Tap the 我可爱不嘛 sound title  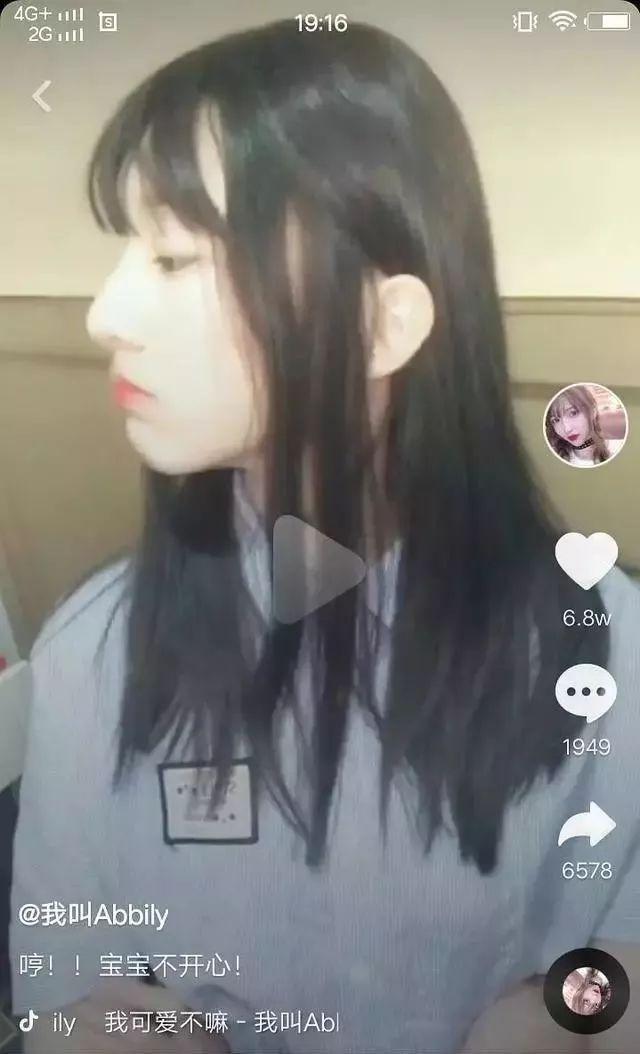pos(221,1023)
